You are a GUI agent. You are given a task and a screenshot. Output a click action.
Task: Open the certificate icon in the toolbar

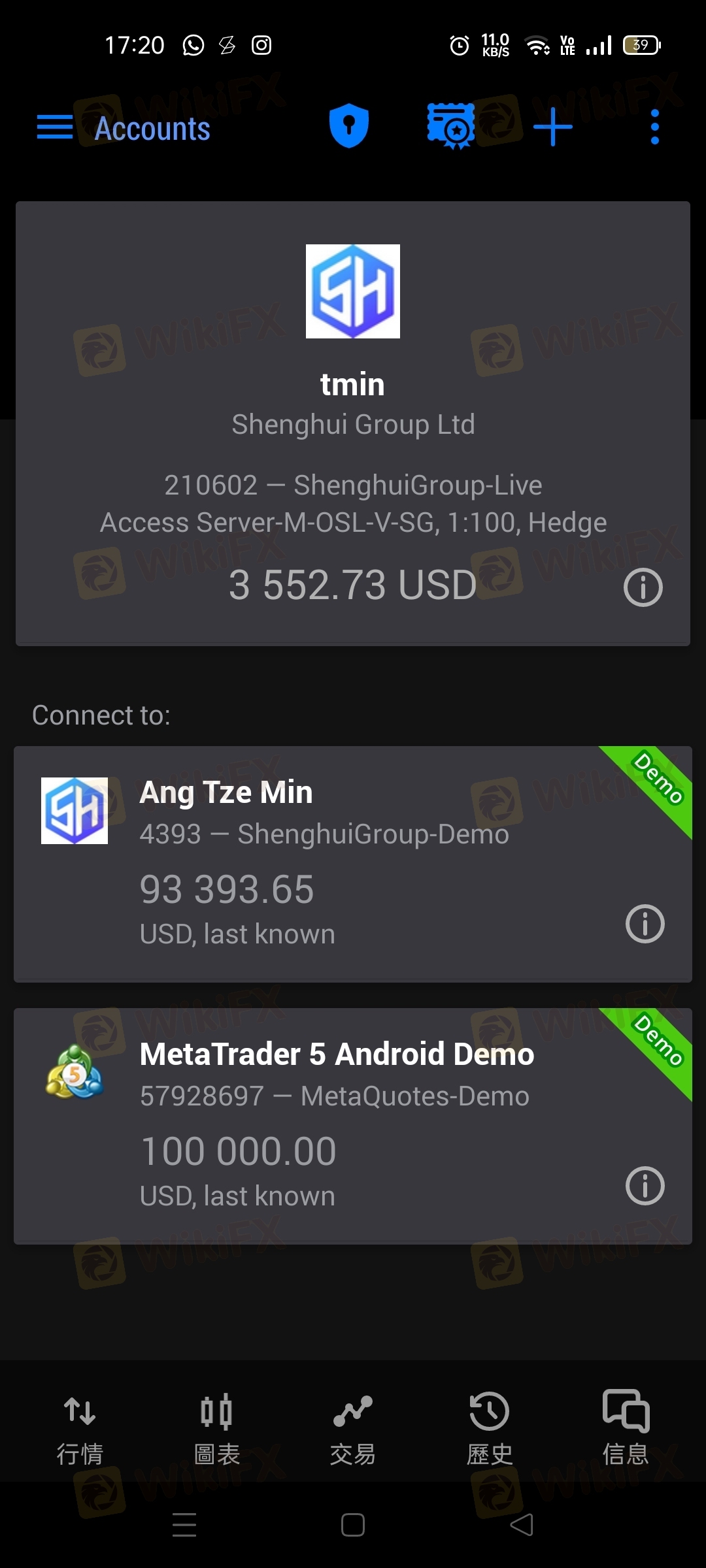tap(451, 126)
